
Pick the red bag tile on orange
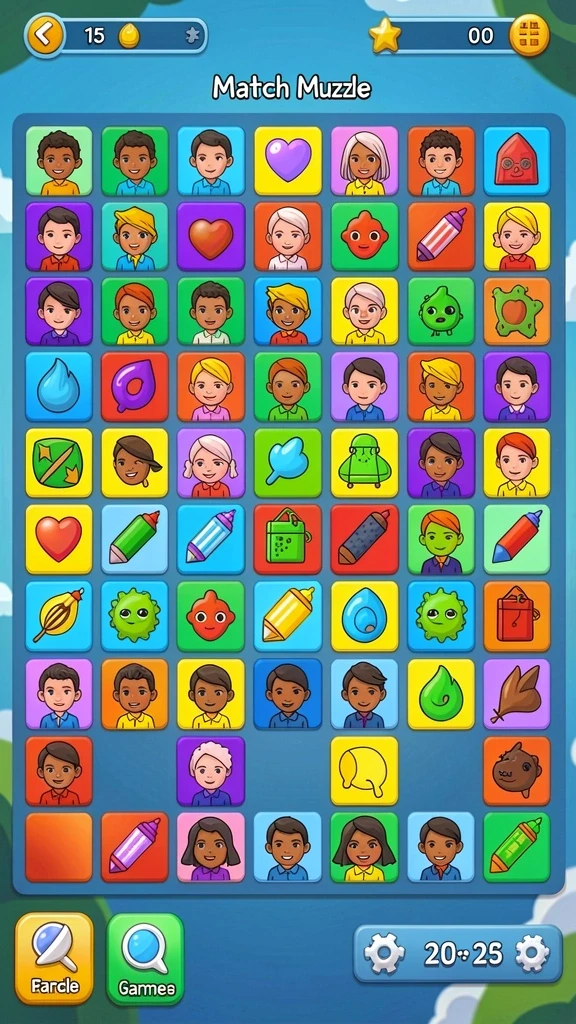click(x=517, y=616)
